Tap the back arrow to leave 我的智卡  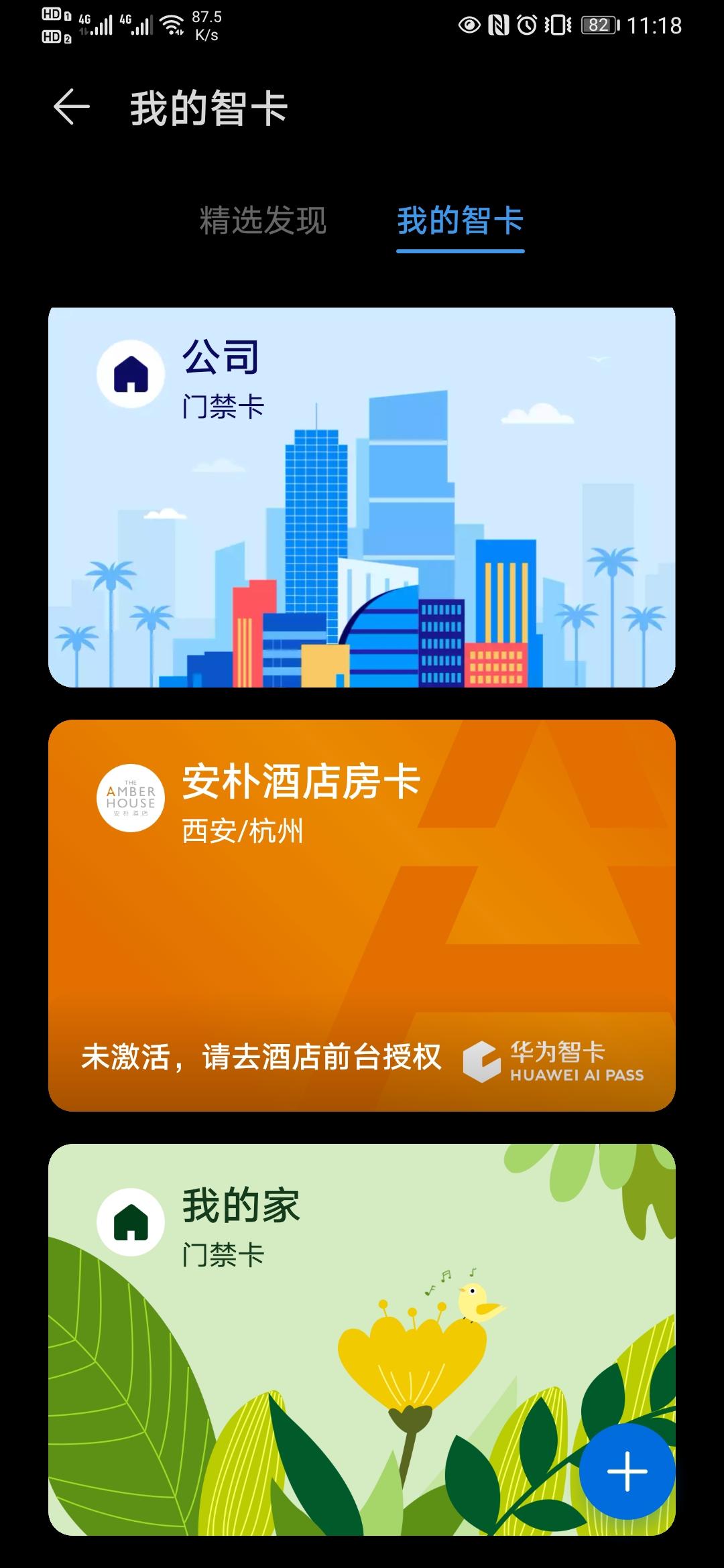click(70, 107)
